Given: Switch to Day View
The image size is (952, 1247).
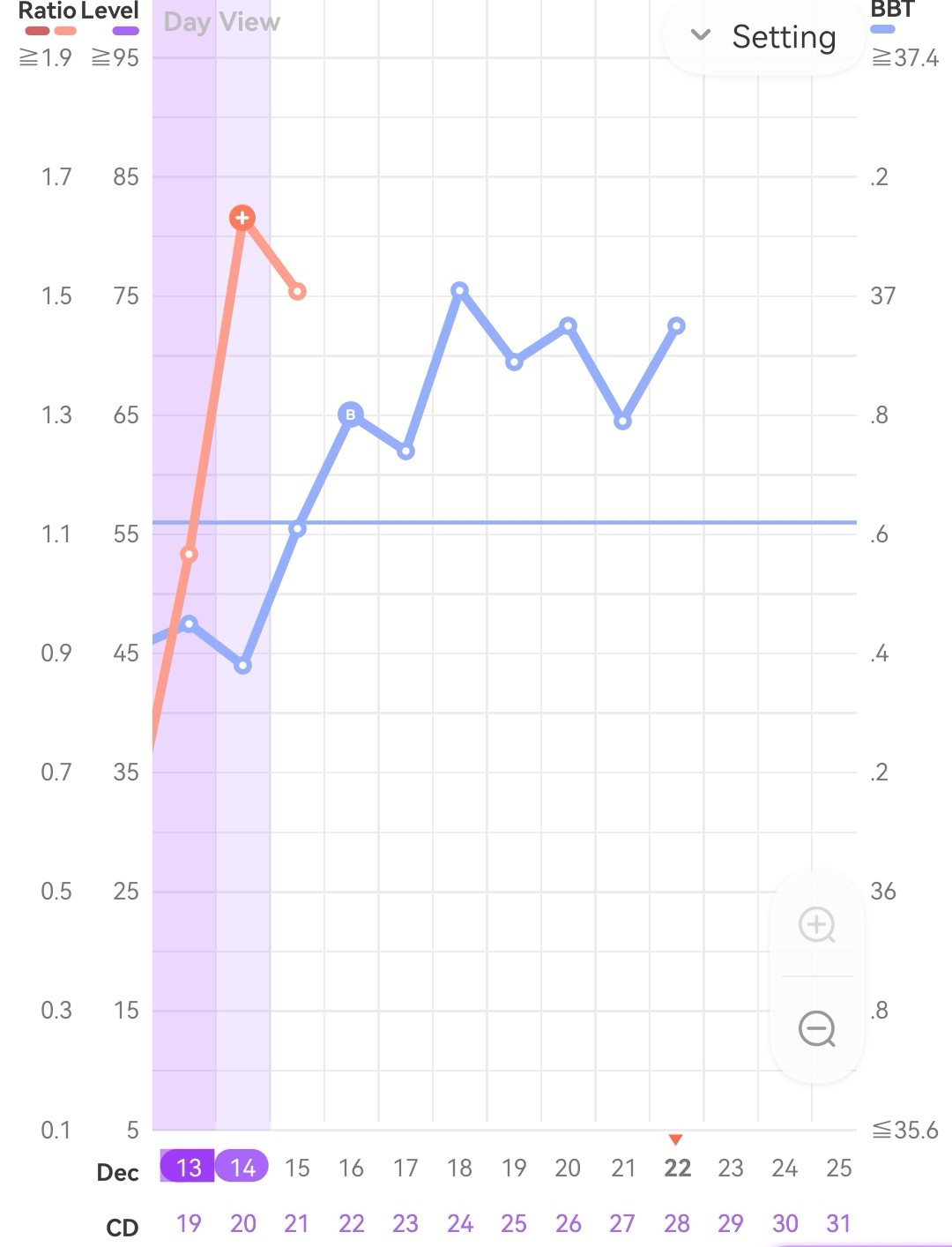Looking at the screenshot, I should (x=221, y=22).
